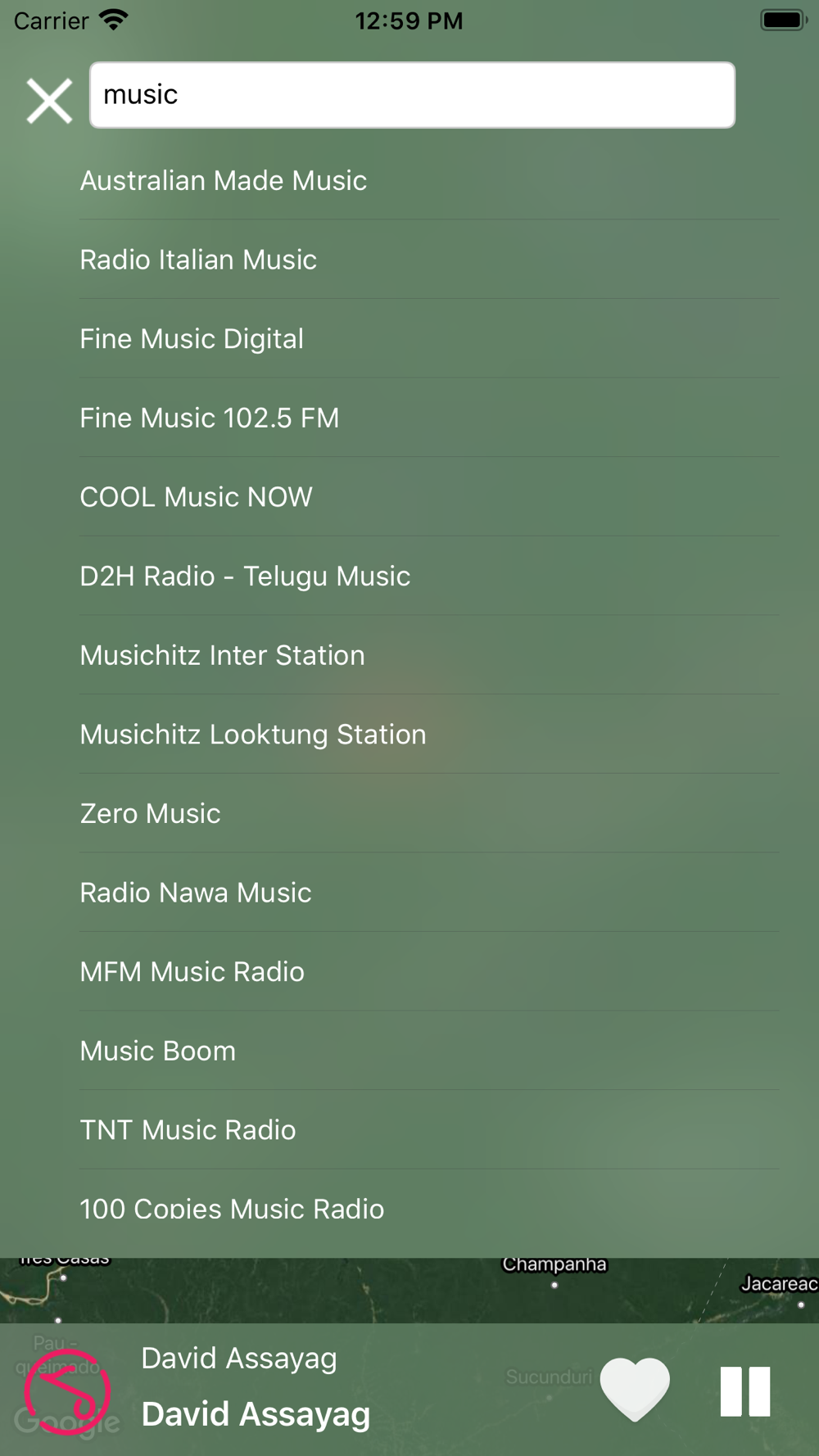Close the search with the X icon
This screenshot has width=819, height=1456.
pos(49,101)
